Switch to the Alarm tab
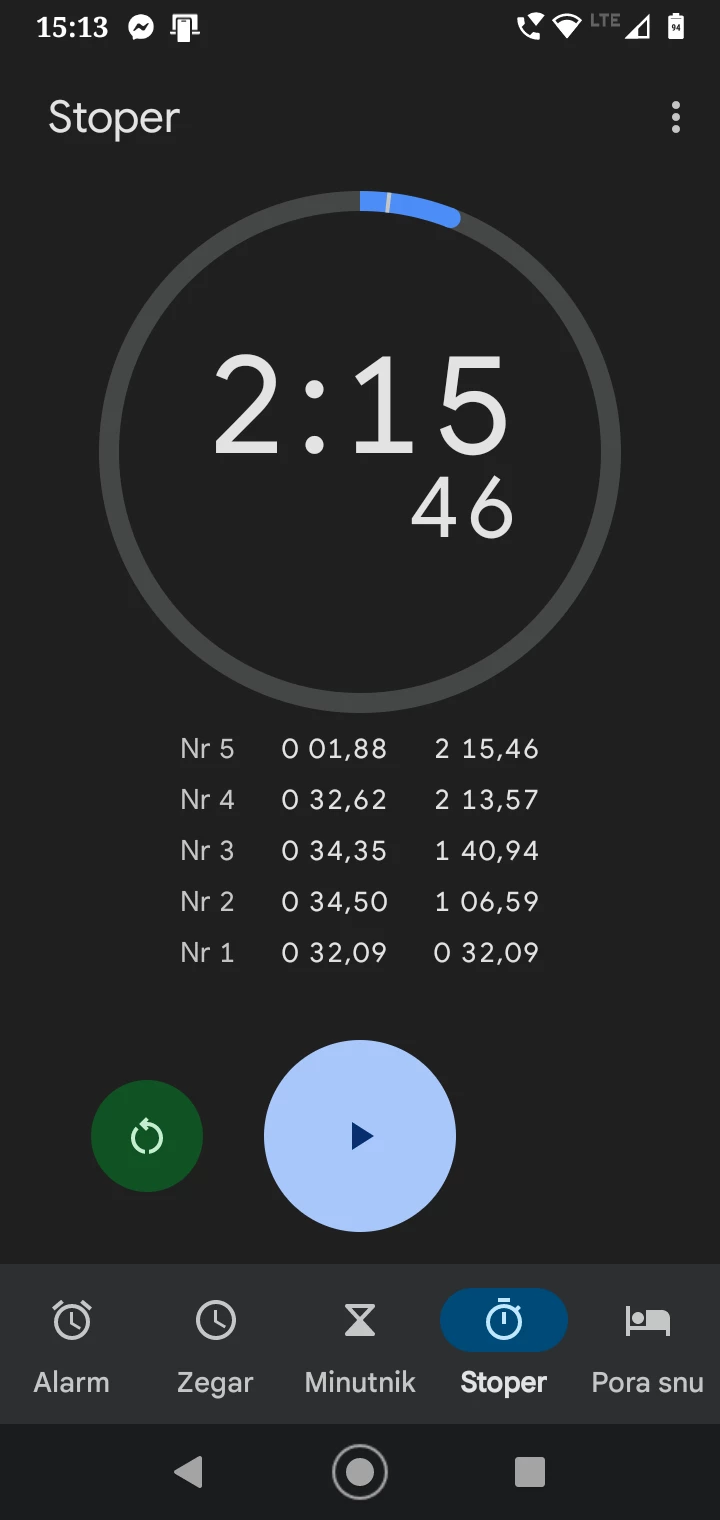The height and width of the screenshot is (1520, 720). 72,1344
